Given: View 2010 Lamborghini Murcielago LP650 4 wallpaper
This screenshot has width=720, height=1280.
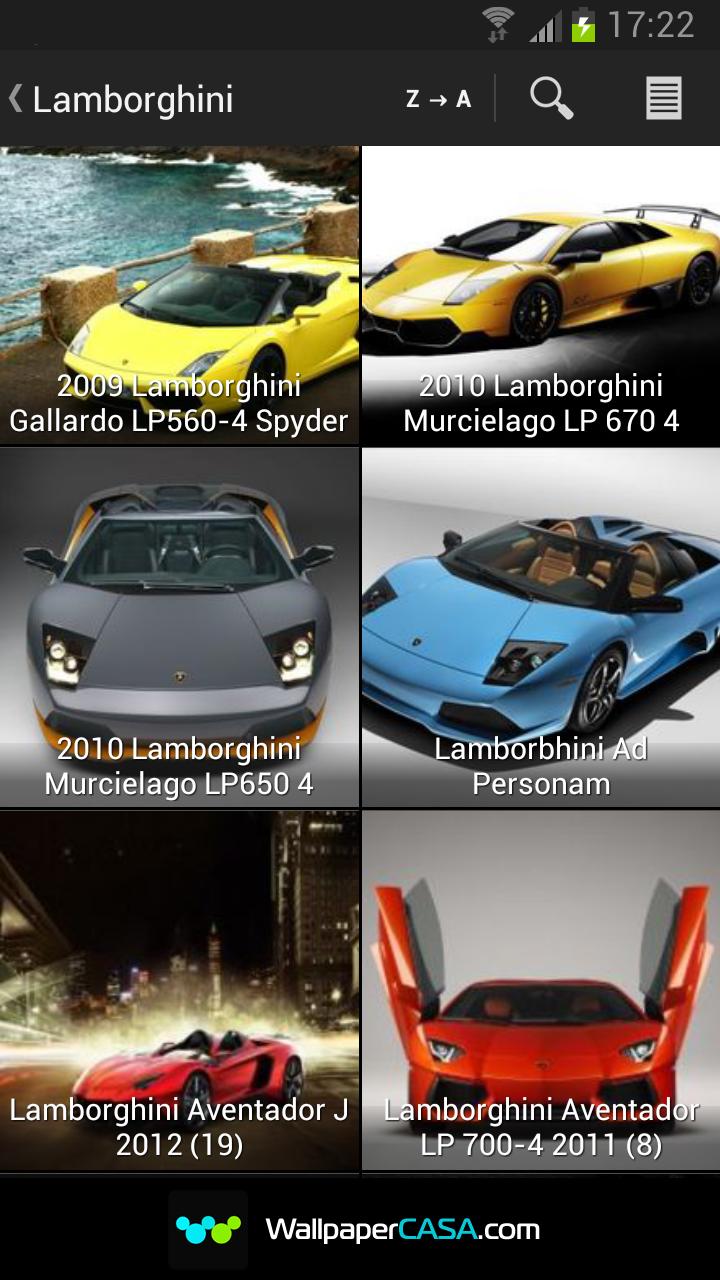Looking at the screenshot, I should (x=179, y=628).
